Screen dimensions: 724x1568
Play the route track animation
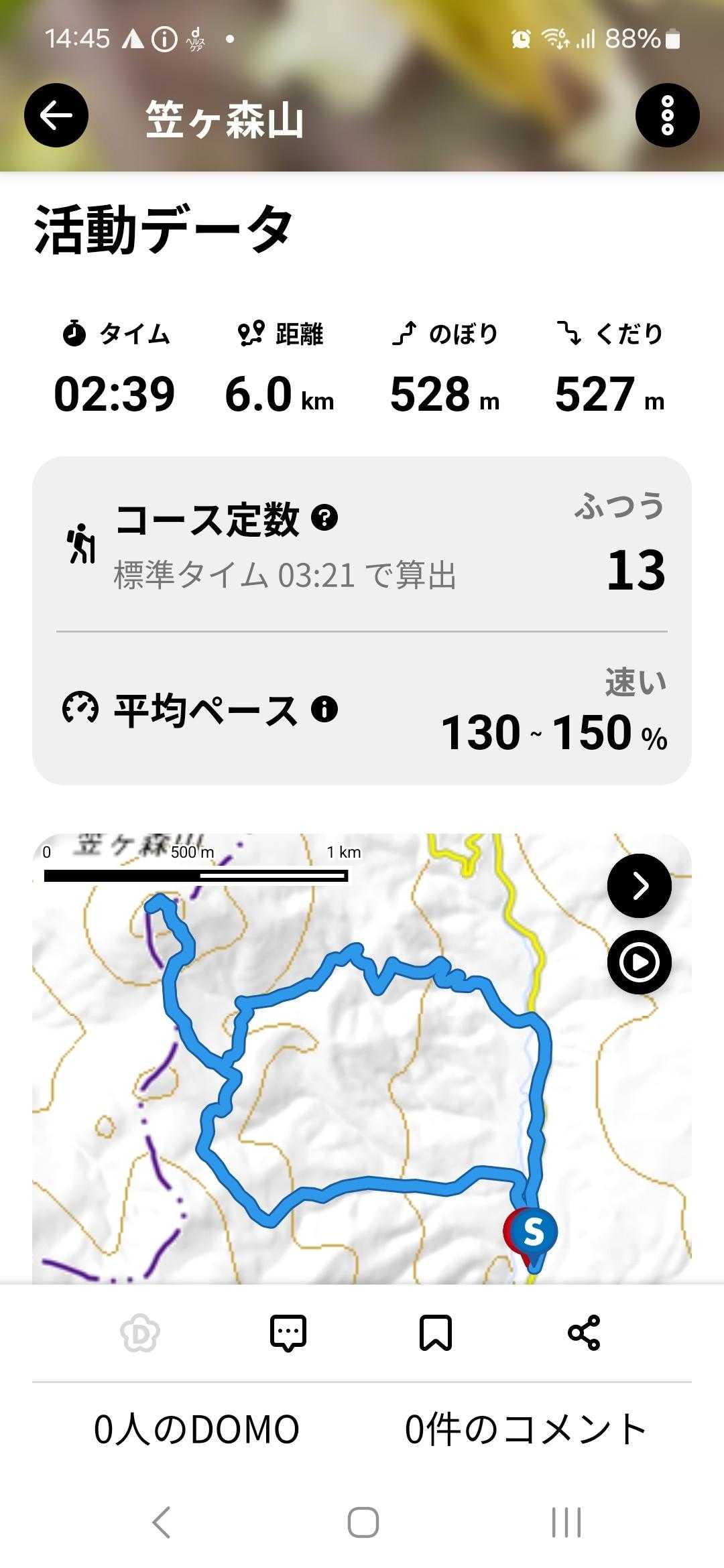[x=639, y=962]
